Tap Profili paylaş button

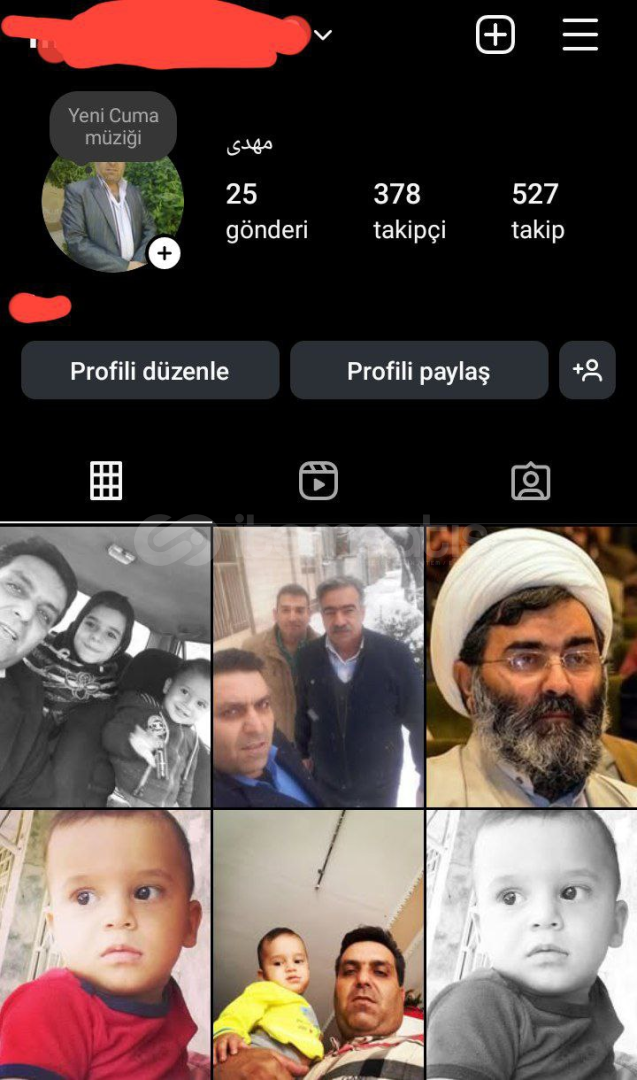[419, 371]
